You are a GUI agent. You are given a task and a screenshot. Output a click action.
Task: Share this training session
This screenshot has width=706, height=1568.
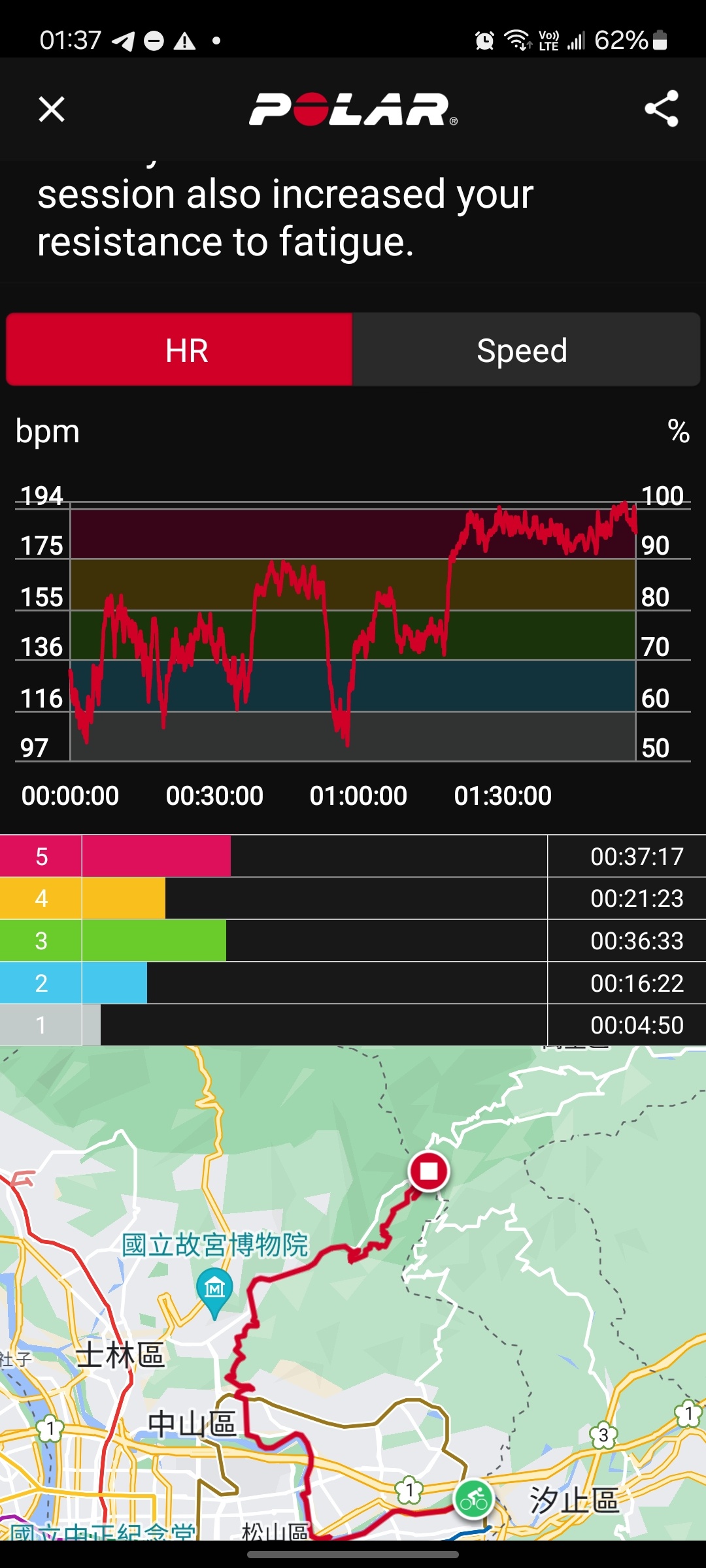point(661,108)
